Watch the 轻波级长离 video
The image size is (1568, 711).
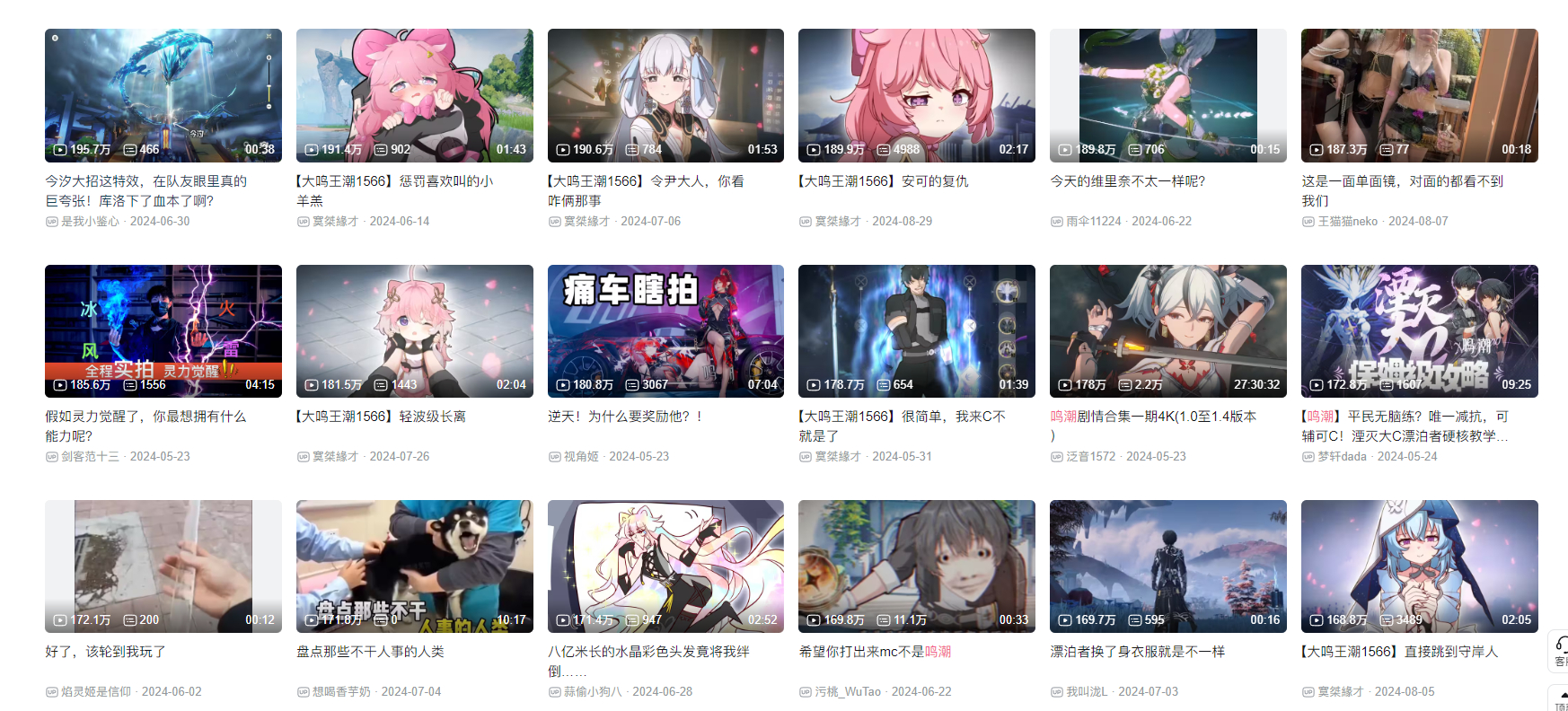point(414,330)
